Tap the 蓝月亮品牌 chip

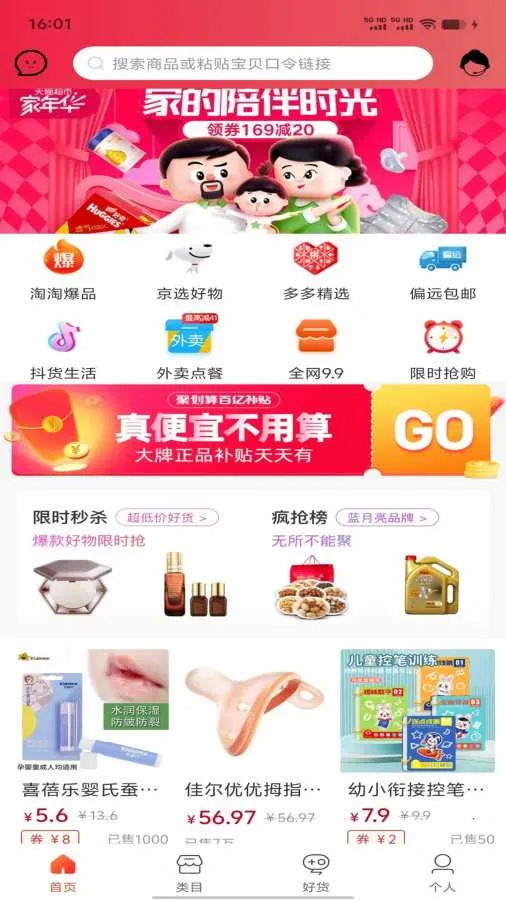pos(387,518)
